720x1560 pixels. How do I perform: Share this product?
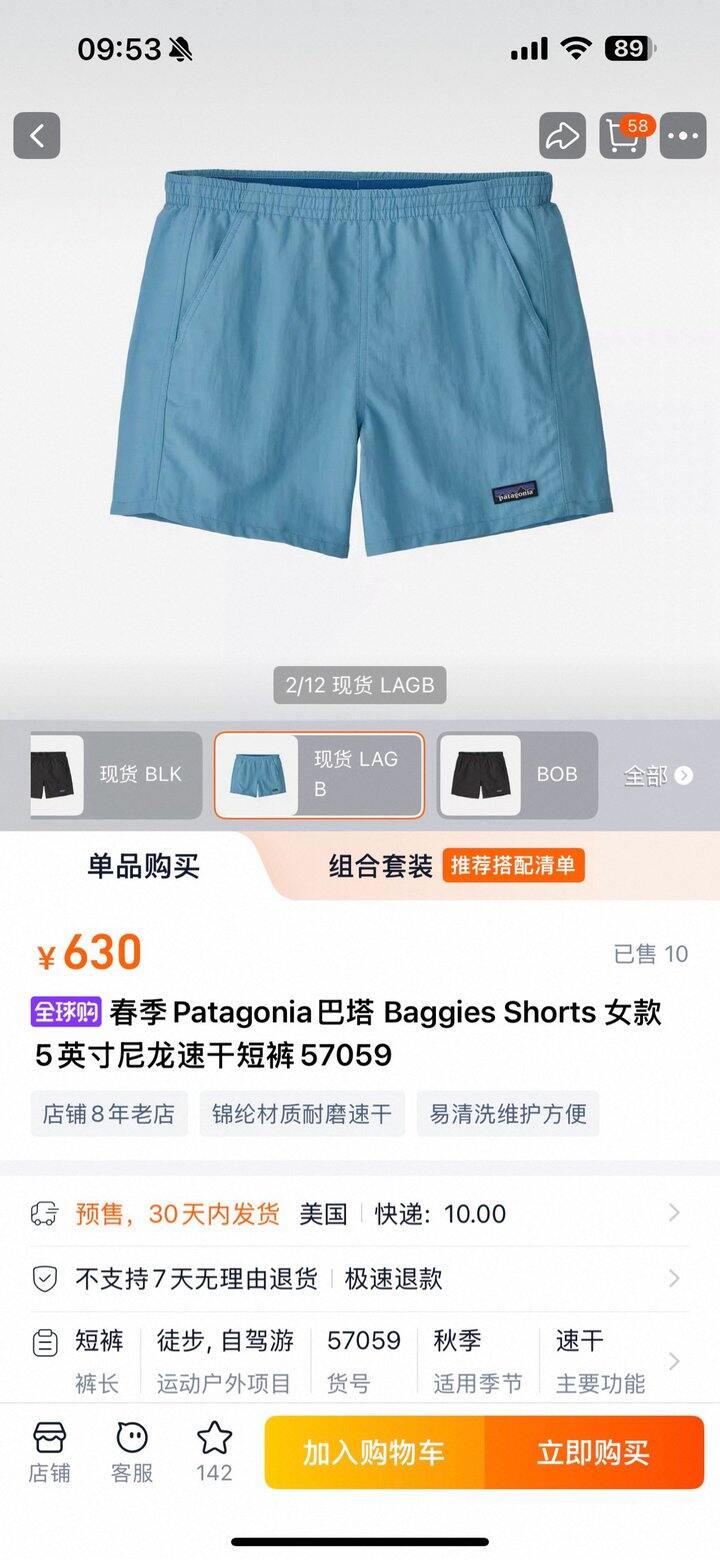(x=562, y=136)
